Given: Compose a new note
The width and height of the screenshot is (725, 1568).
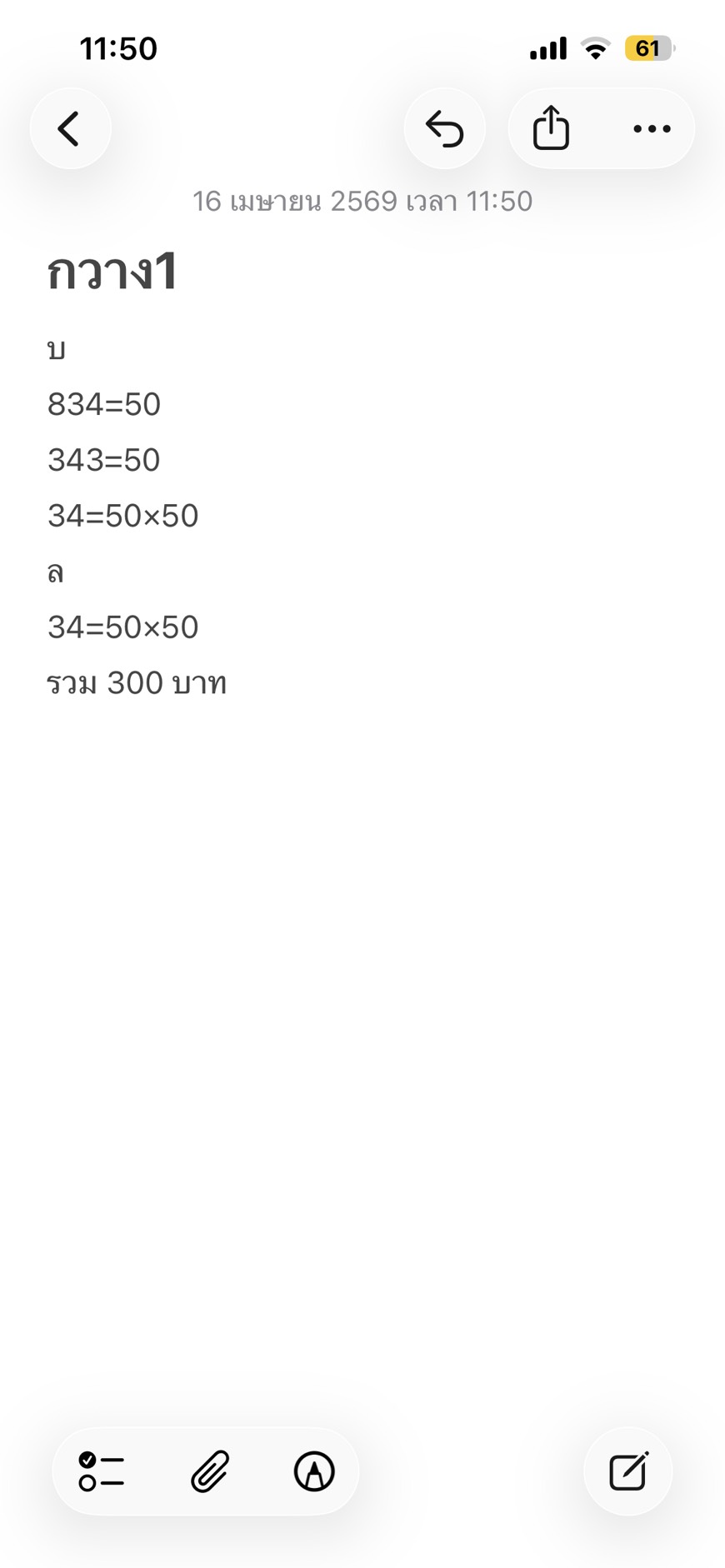Looking at the screenshot, I should pos(628,1471).
